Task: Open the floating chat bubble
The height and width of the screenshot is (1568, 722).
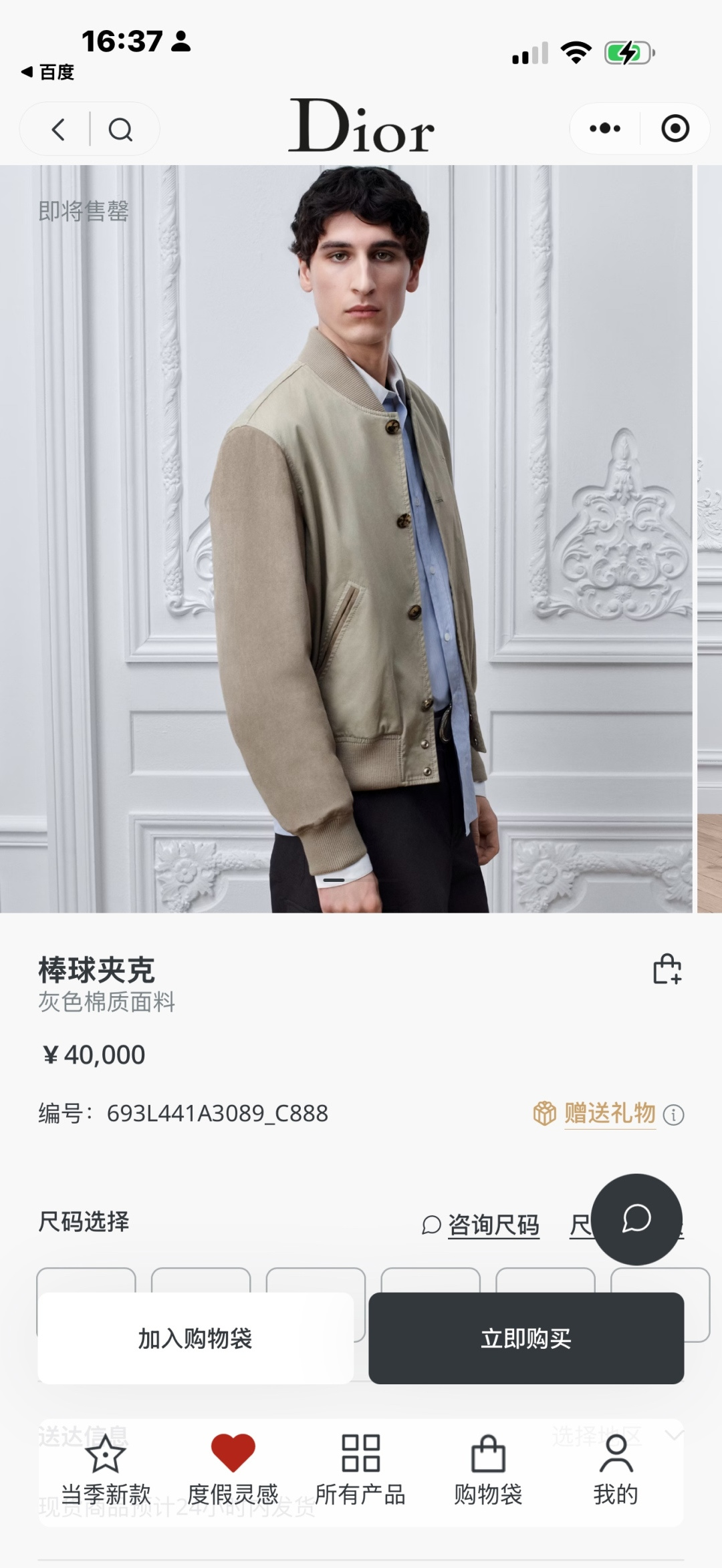Action: [x=636, y=1219]
